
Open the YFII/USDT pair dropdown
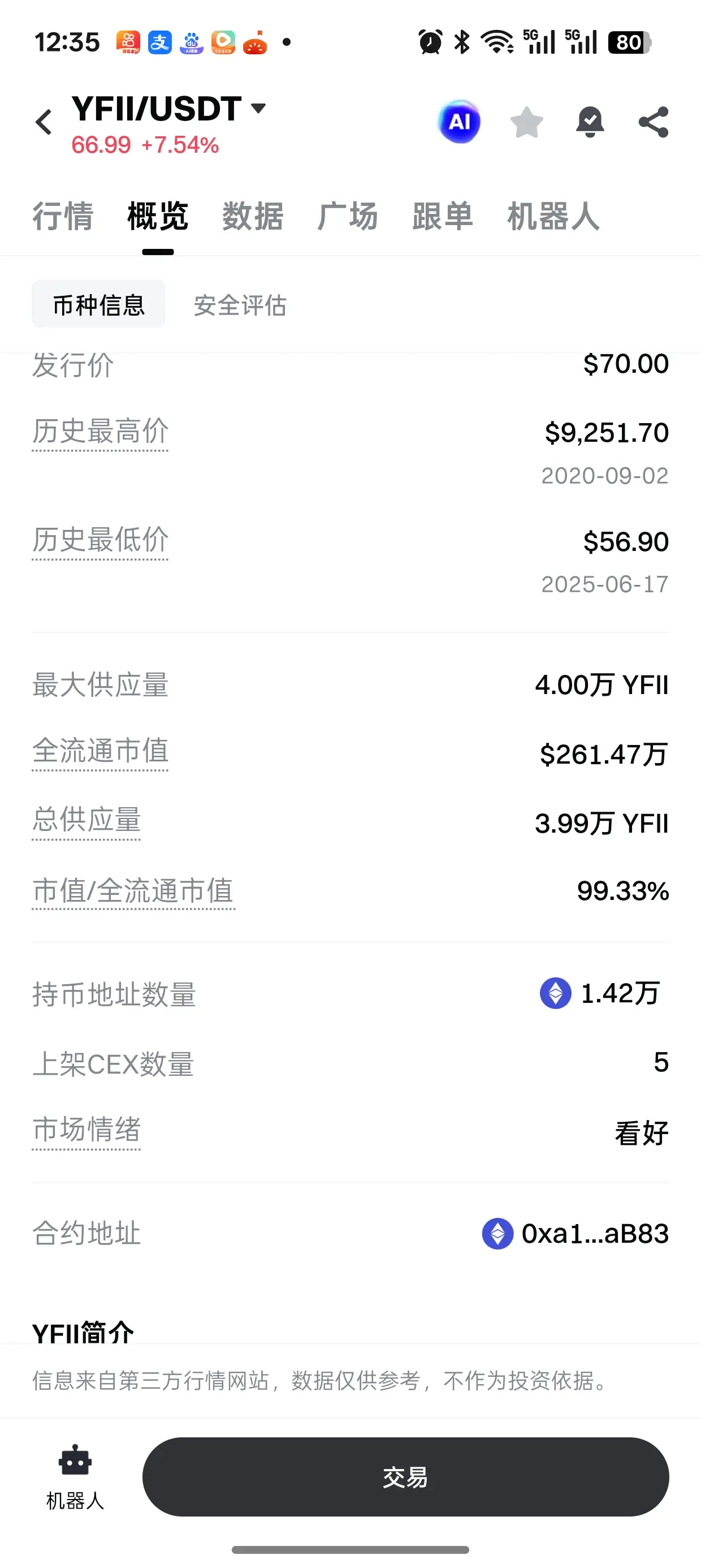point(258,109)
